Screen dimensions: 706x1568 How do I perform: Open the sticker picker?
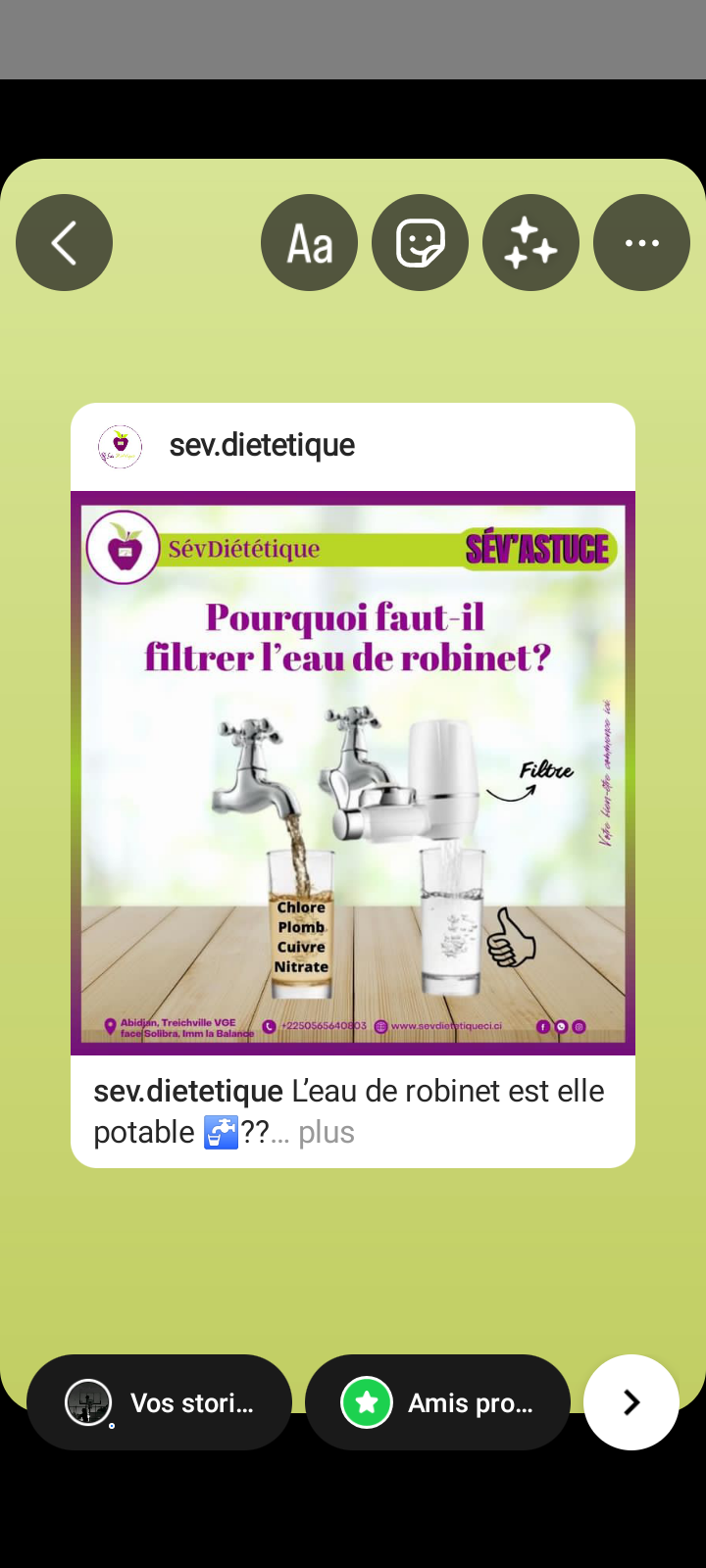coord(420,243)
